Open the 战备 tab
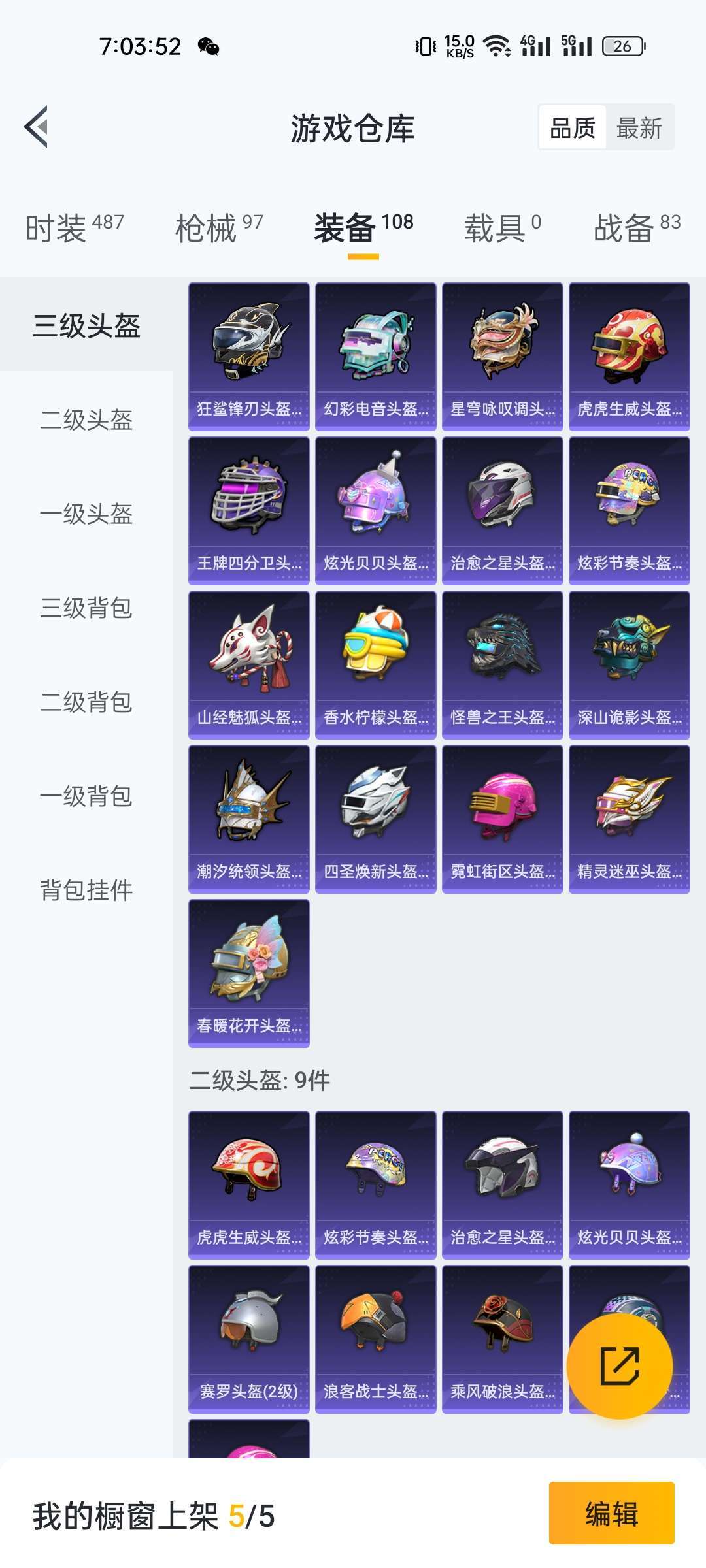This screenshot has width=706, height=1568. (636, 227)
